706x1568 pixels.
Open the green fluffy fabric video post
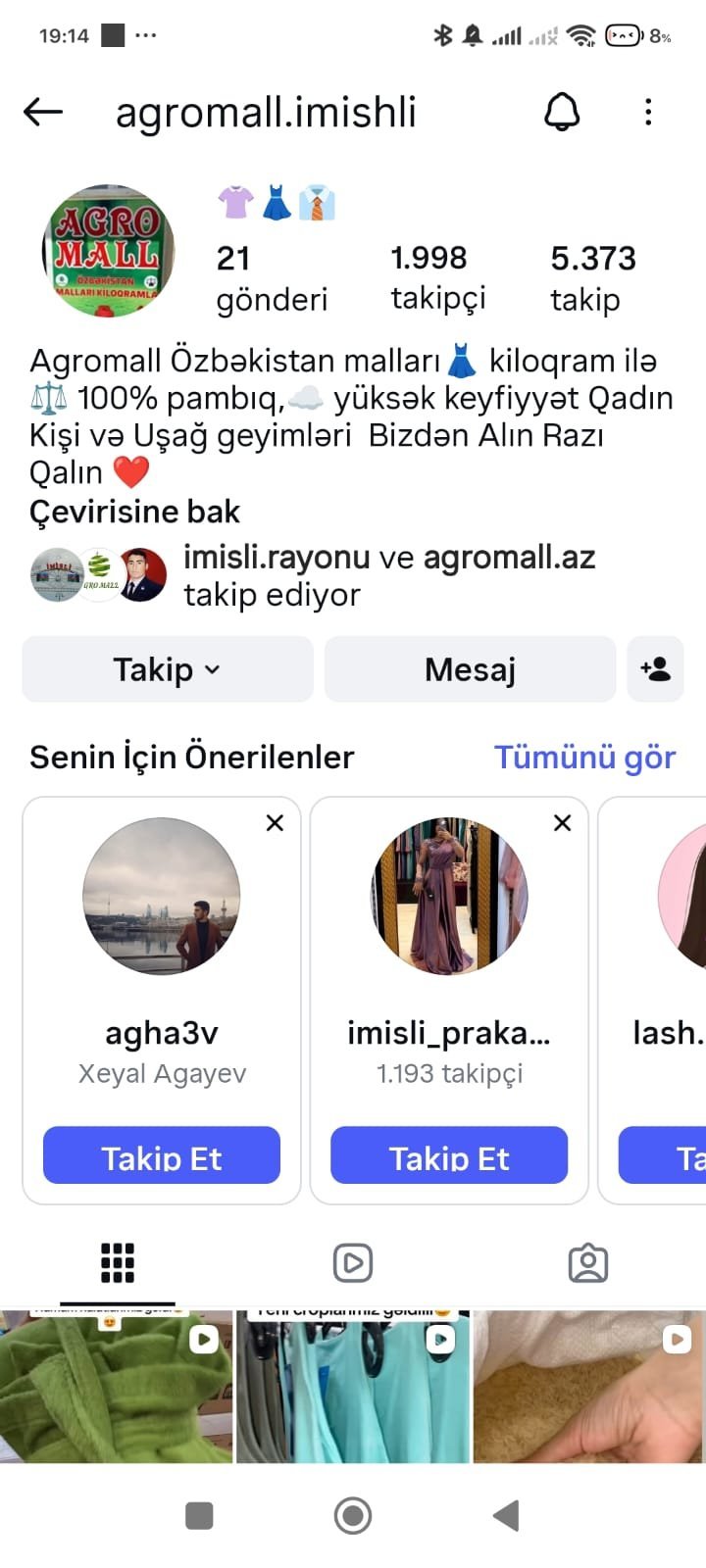point(116,1387)
